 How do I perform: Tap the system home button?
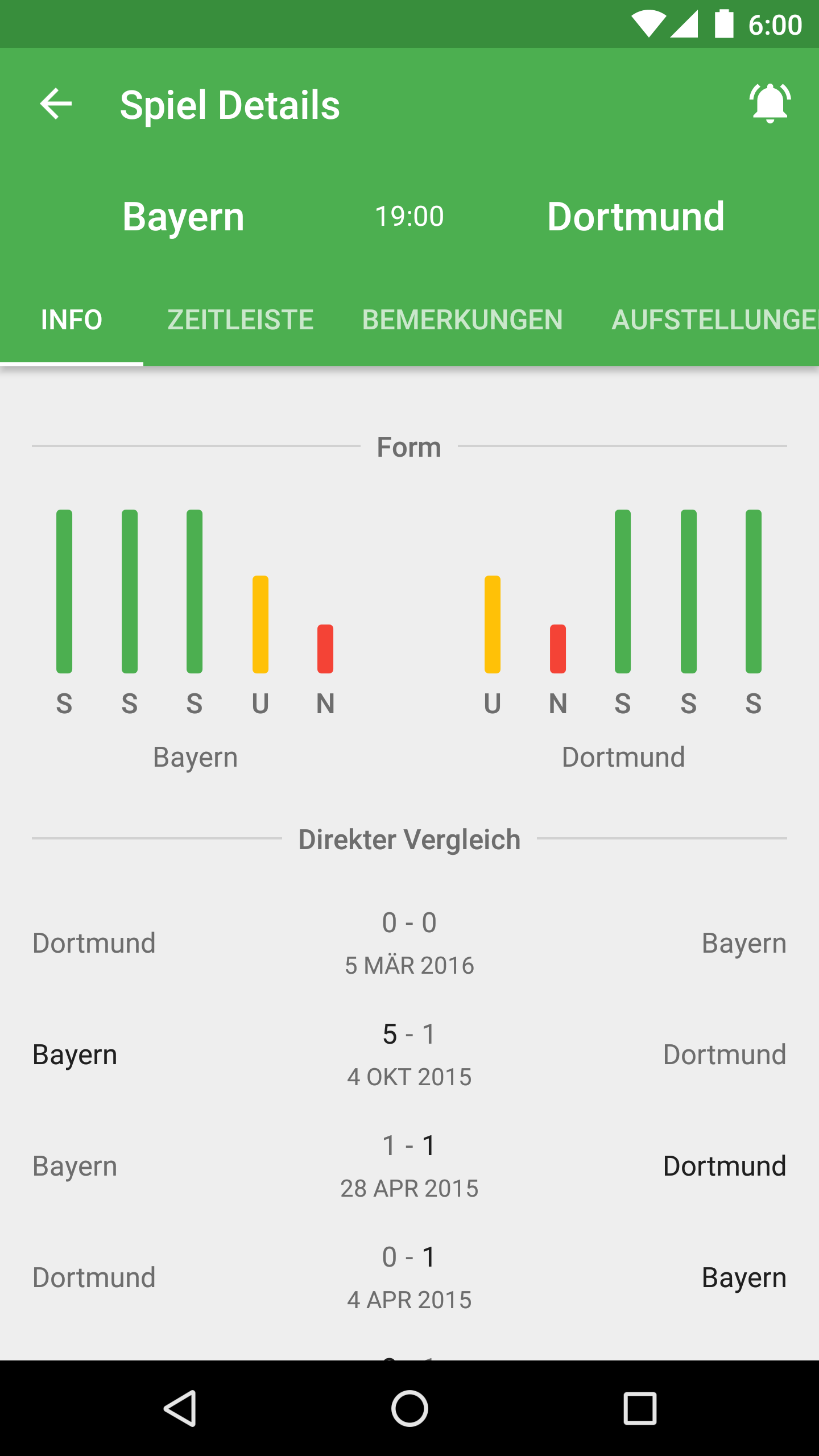click(409, 1409)
